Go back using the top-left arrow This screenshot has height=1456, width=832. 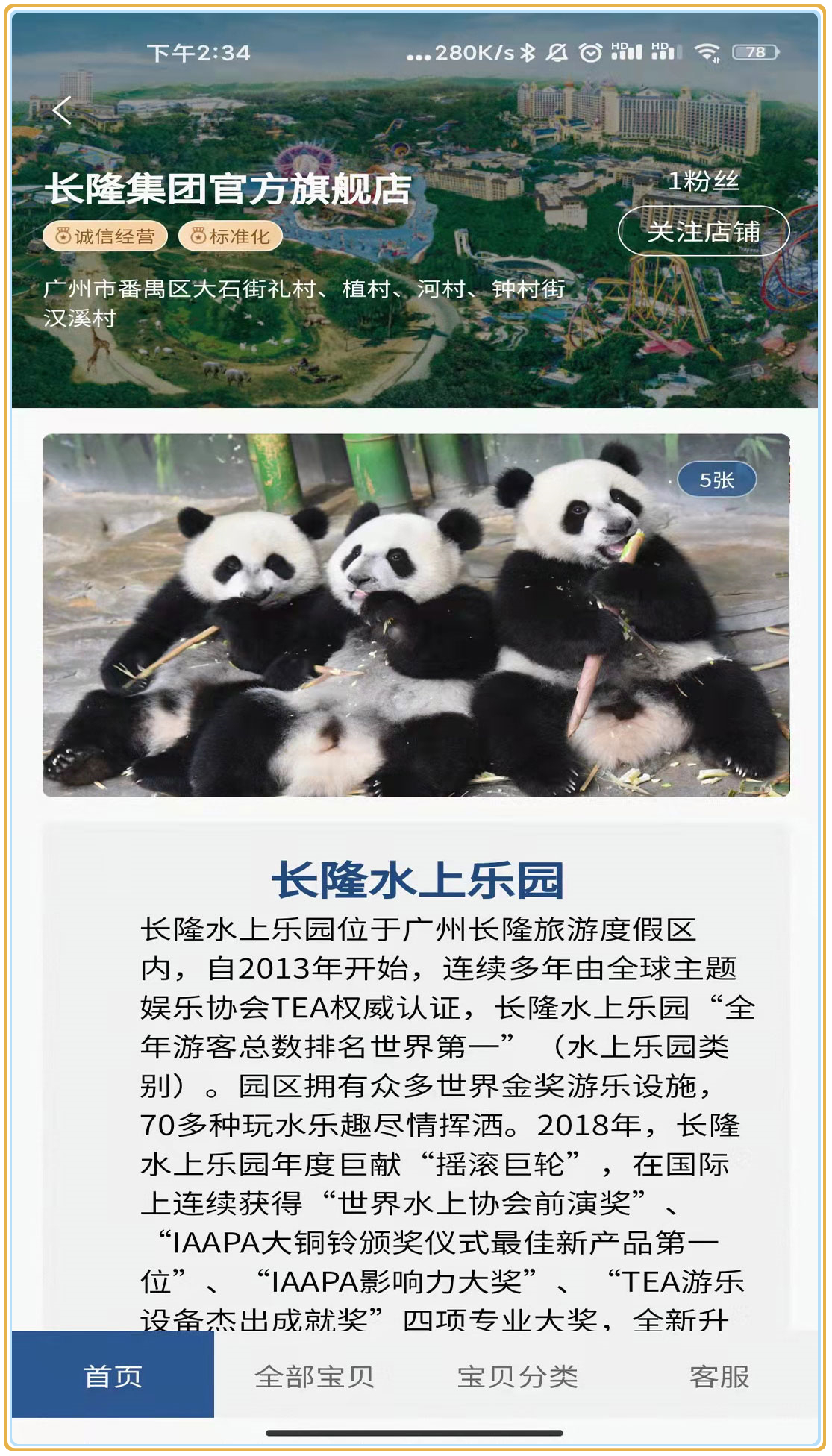click(x=63, y=111)
